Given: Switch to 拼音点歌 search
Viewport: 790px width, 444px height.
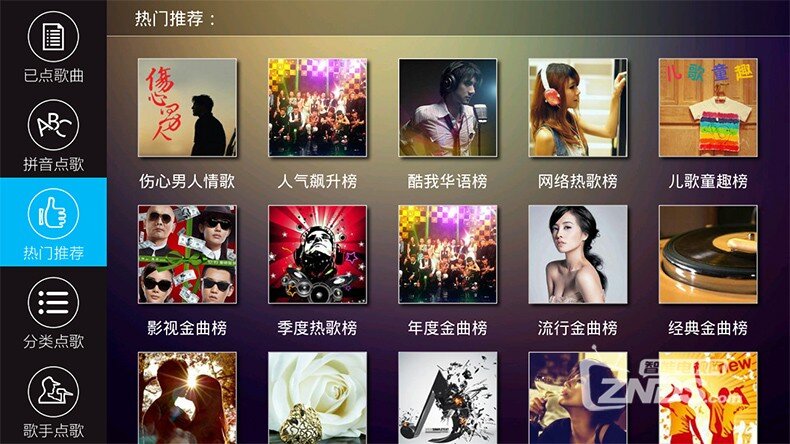Looking at the screenshot, I should click(x=53, y=135).
